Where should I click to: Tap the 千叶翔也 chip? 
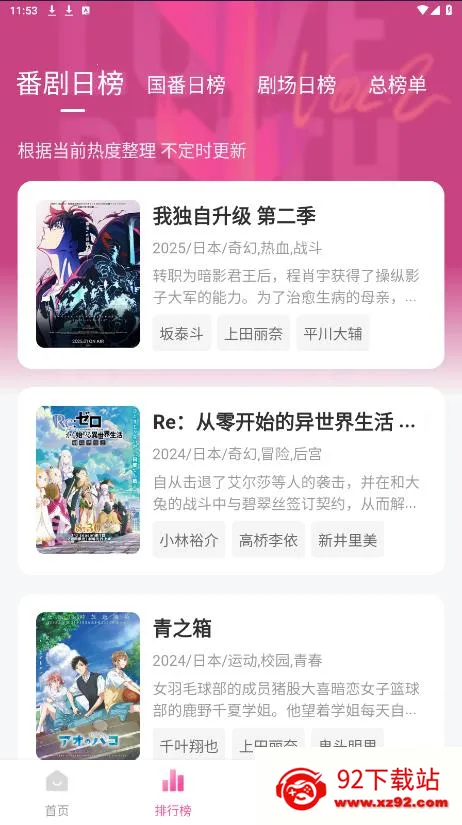pos(189,744)
